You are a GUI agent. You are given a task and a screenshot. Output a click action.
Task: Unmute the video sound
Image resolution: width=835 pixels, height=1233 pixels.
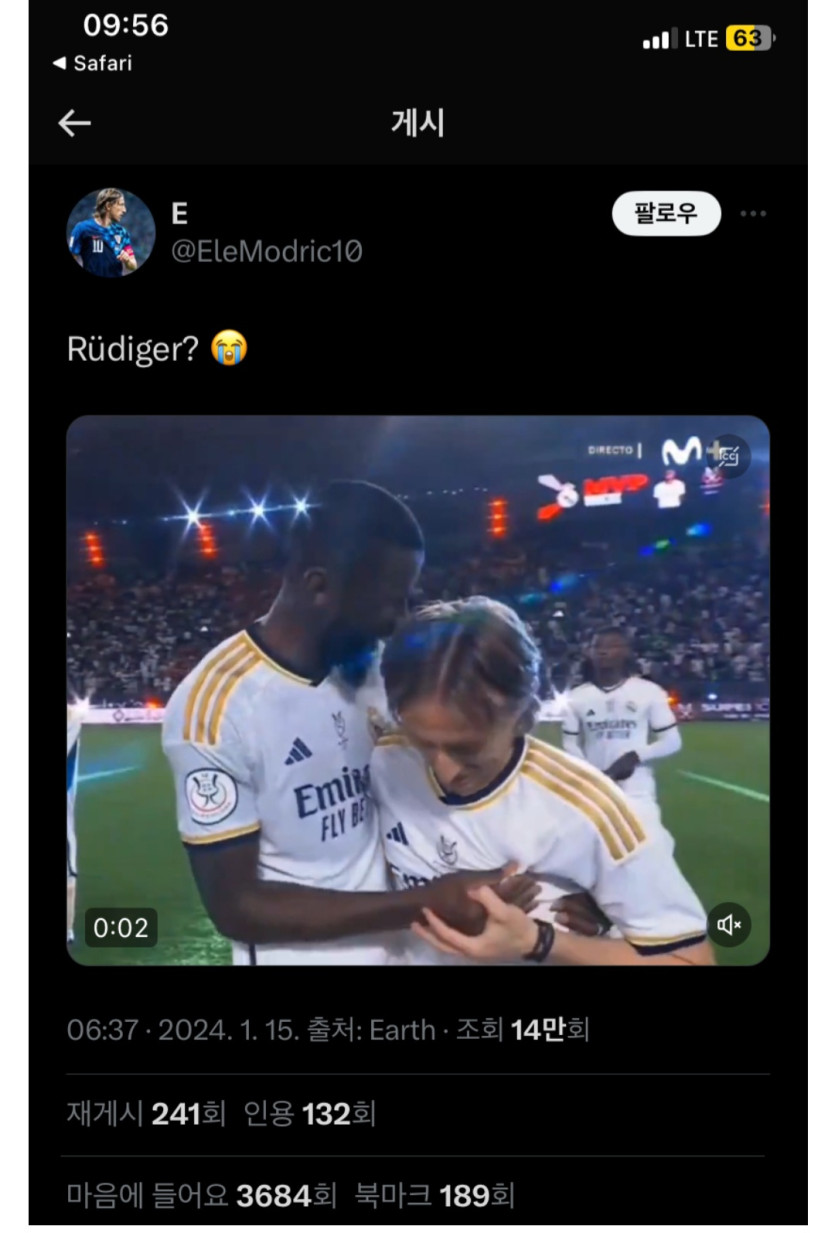coord(730,925)
